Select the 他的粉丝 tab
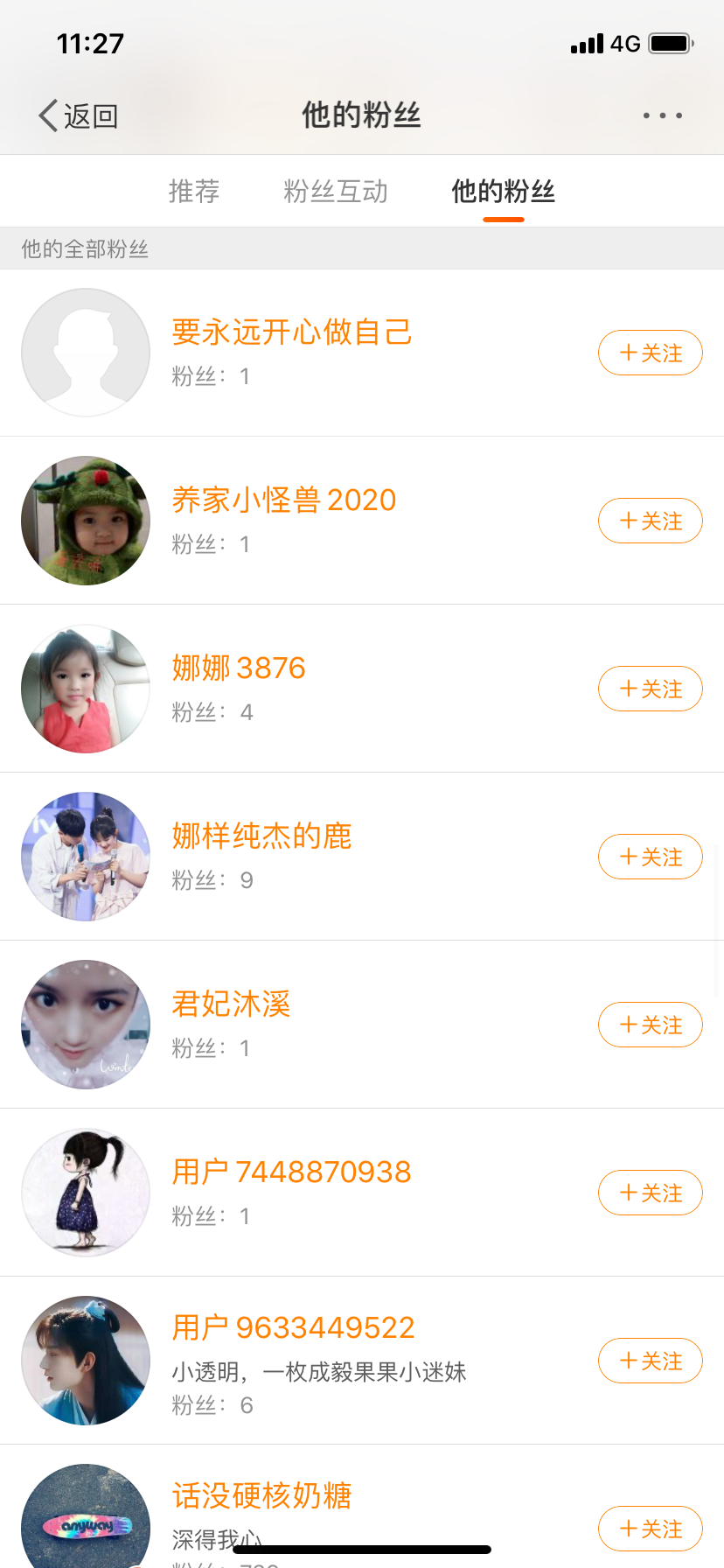724x1568 pixels. (503, 191)
